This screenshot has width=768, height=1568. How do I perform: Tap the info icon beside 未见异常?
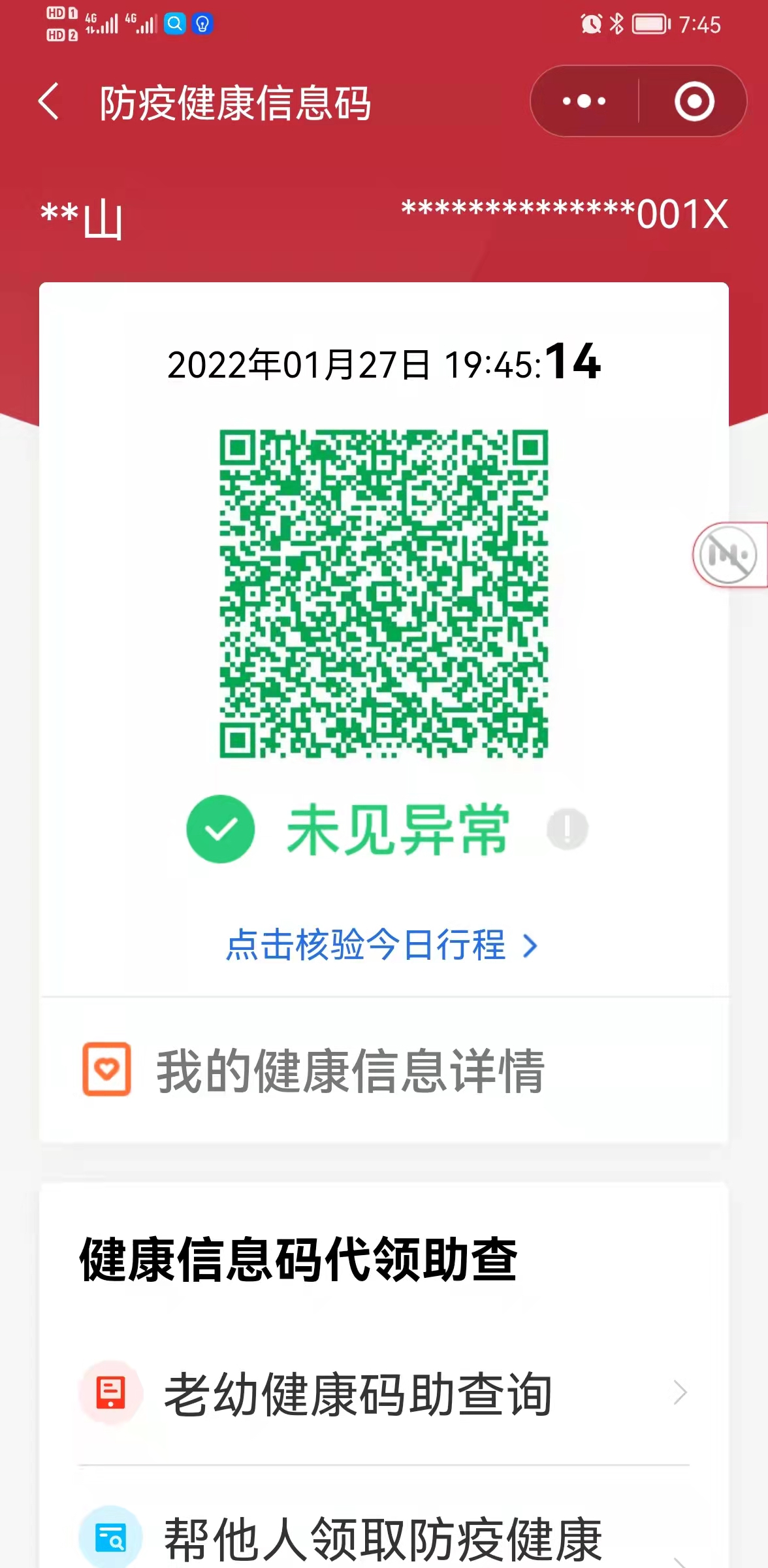pos(567,829)
